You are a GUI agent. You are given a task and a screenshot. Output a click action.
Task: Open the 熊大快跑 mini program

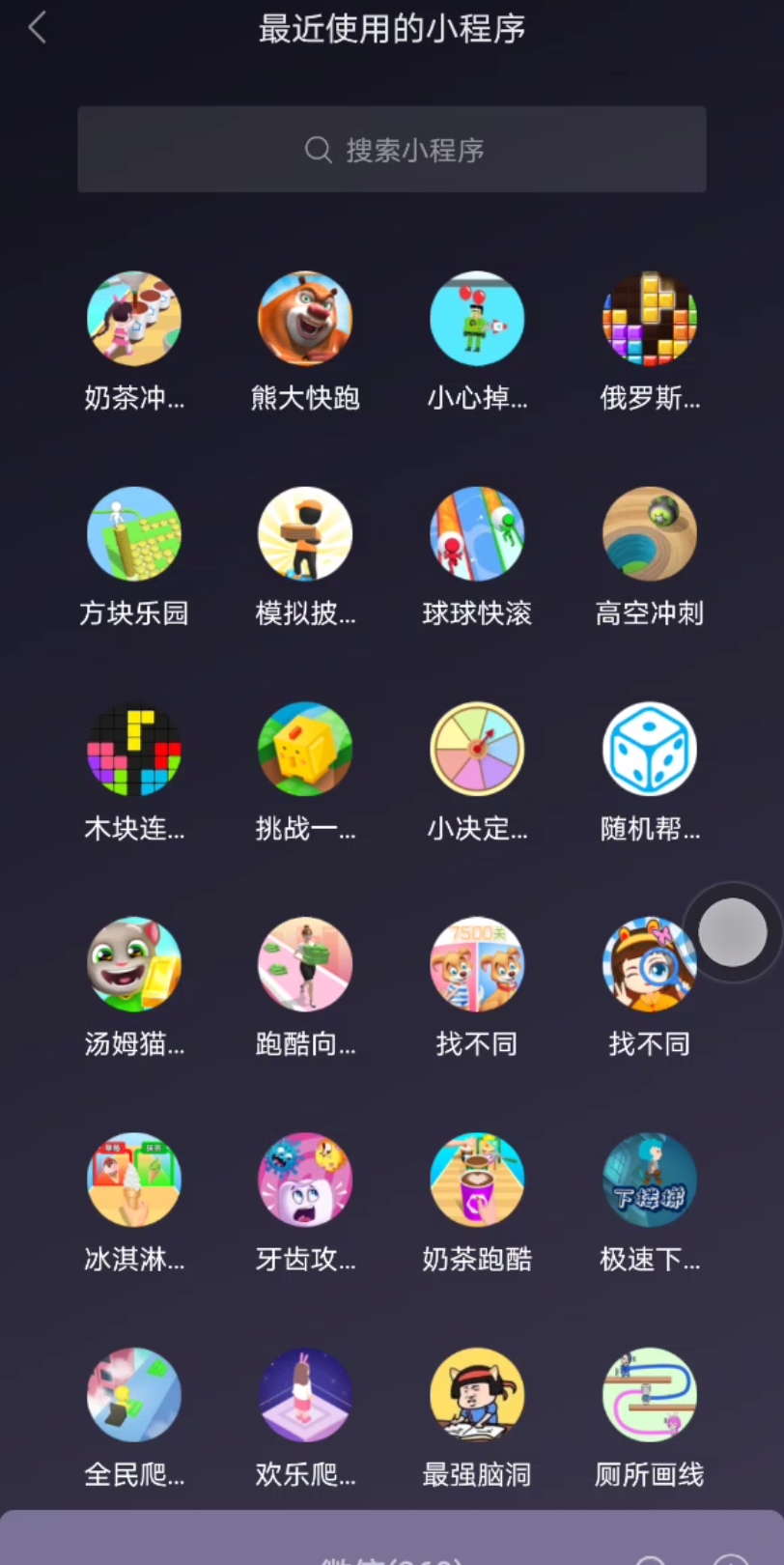[x=305, y=319]
